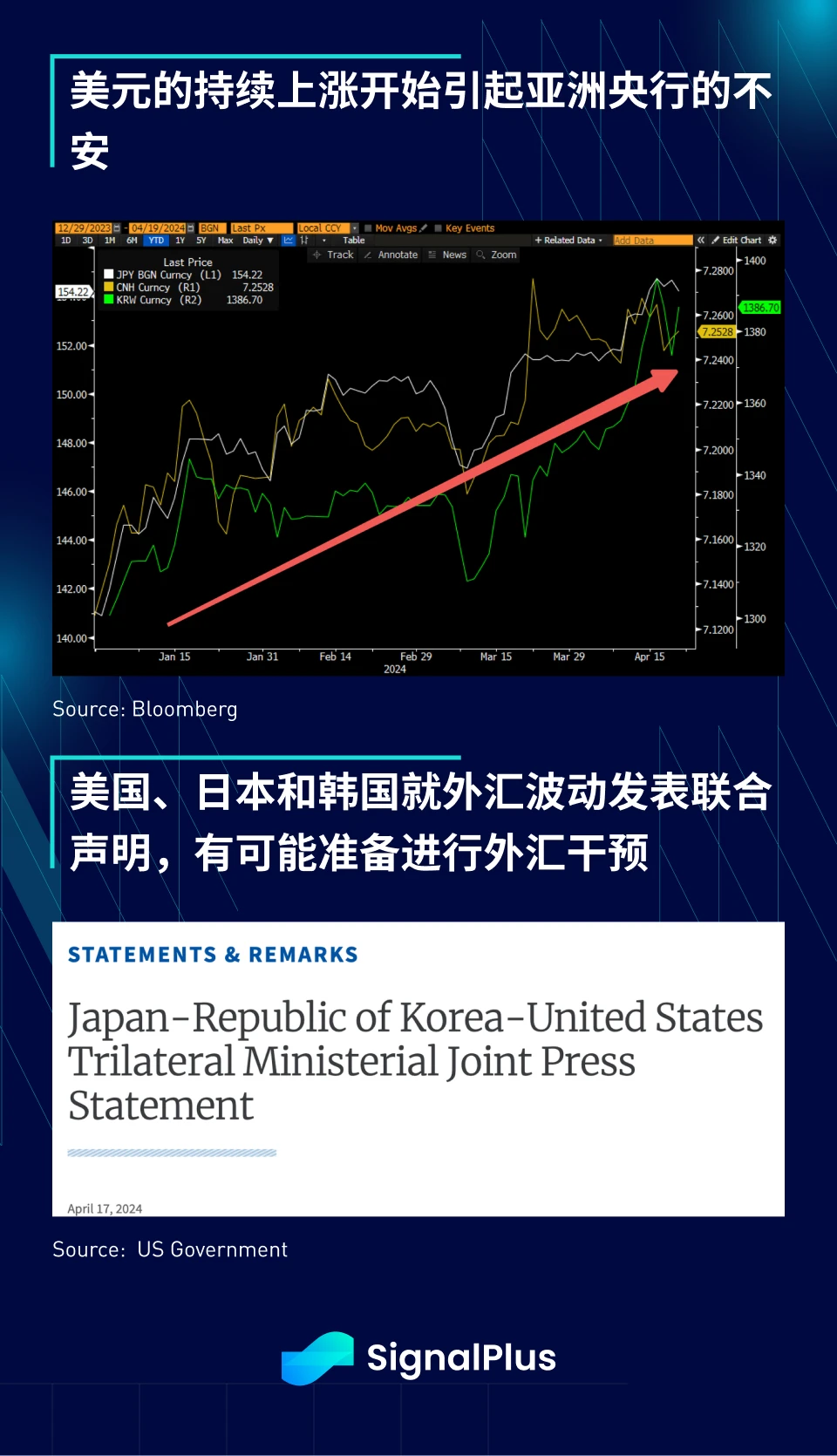Screen dimensions: 837x1456
Task: Open the News tool on the chart
Action: (x=453, y=255)
